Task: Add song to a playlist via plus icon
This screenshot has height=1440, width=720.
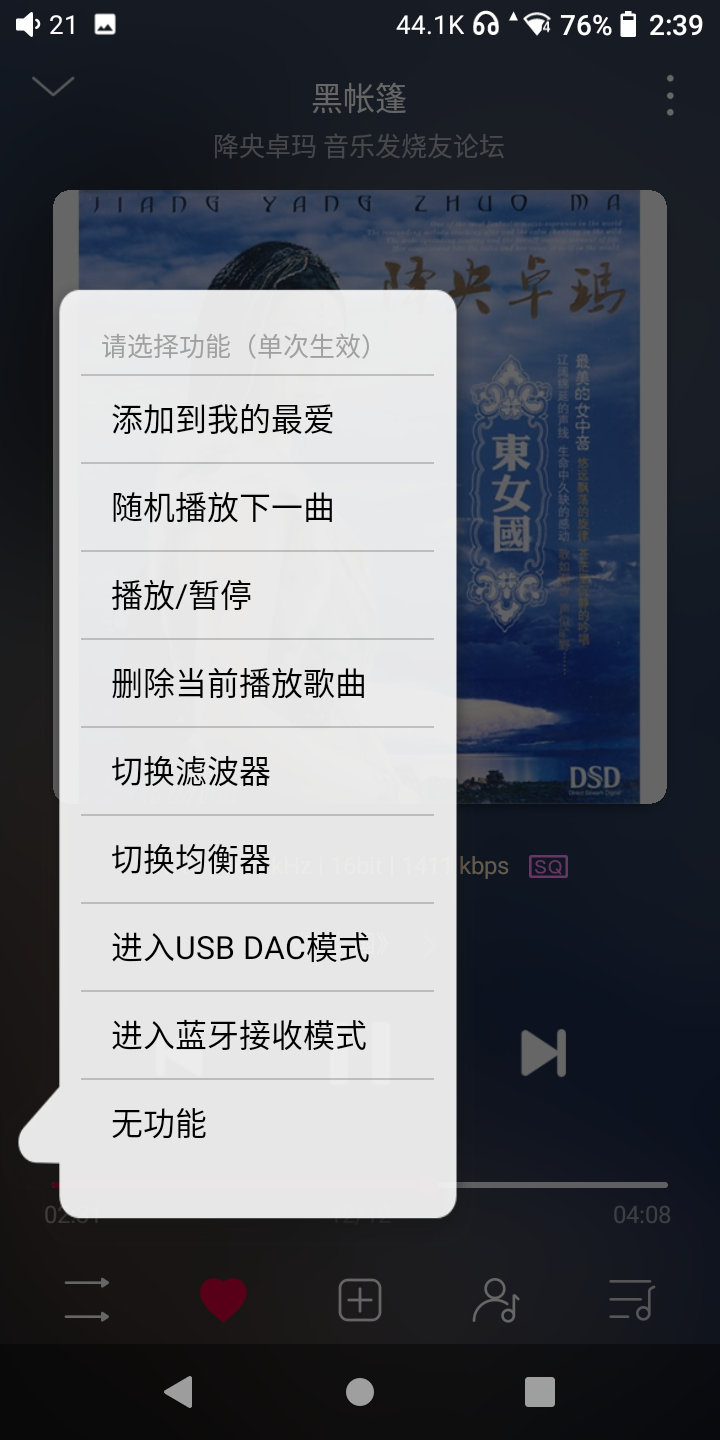Action: [360, 1301]
